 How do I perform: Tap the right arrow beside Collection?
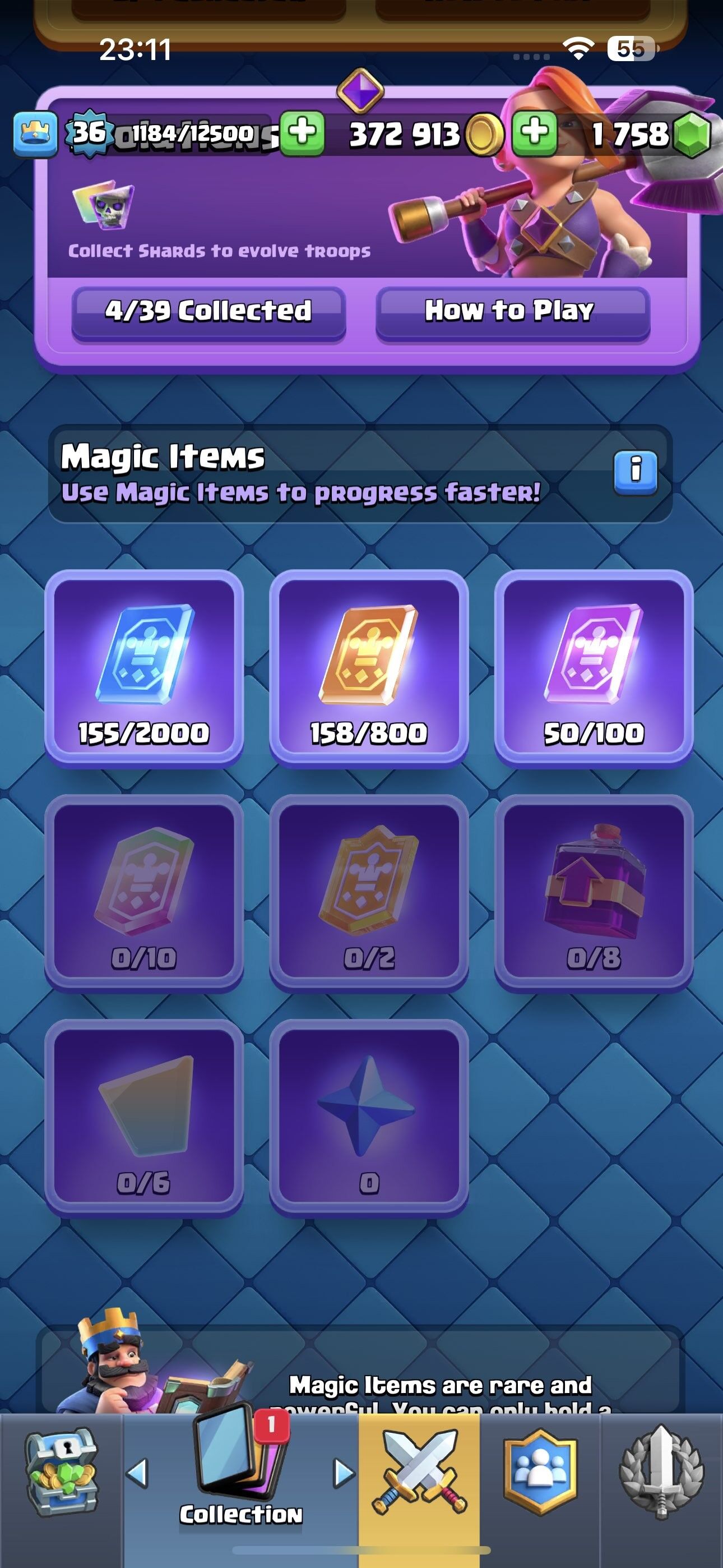point(345,1474)
